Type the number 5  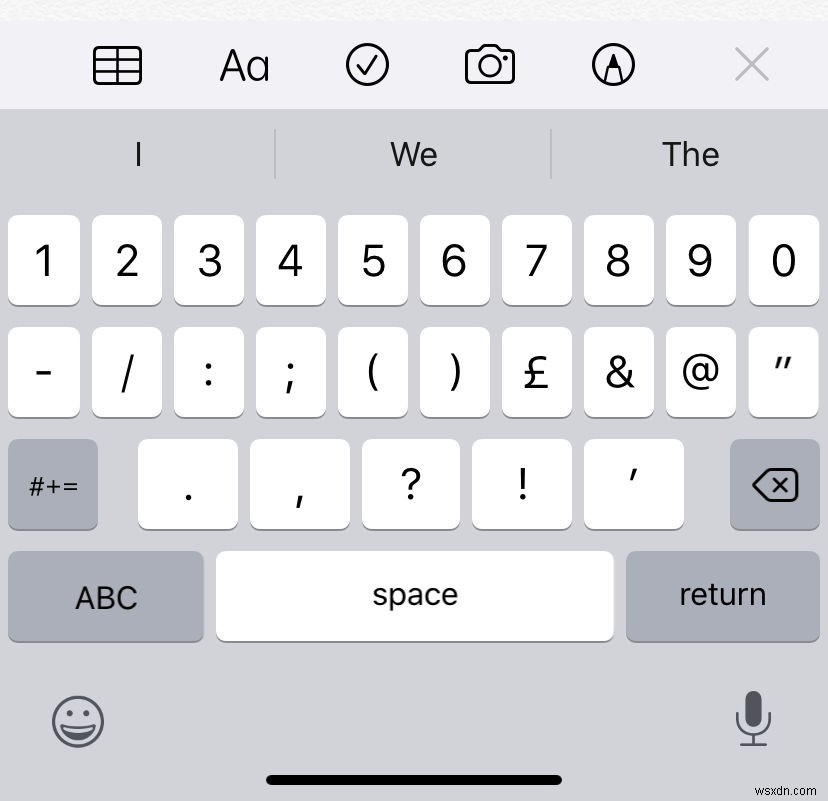coord(373,261)
